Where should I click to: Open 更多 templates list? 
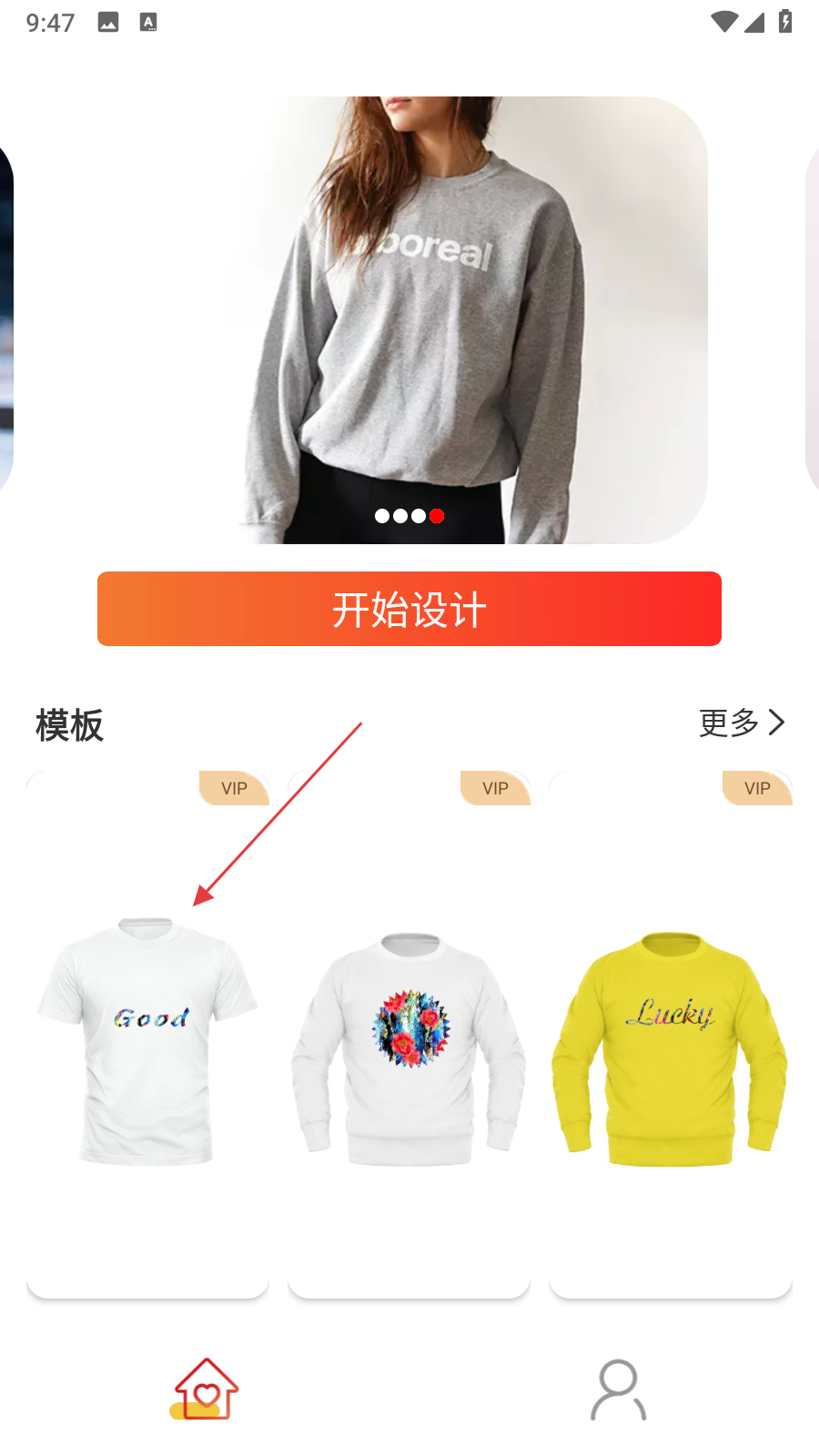coord(741,723)
